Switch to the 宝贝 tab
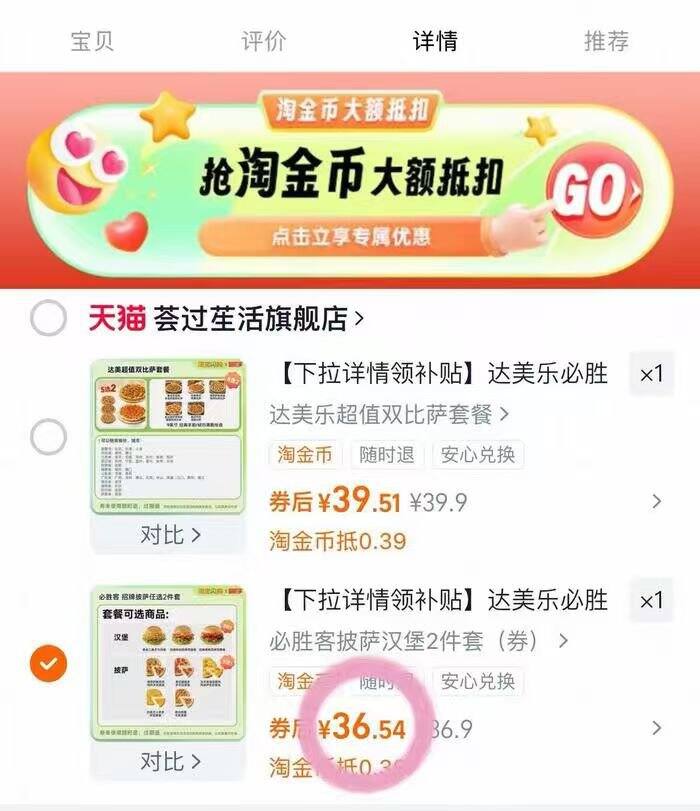Screen dimensions: 700x811 92,41
